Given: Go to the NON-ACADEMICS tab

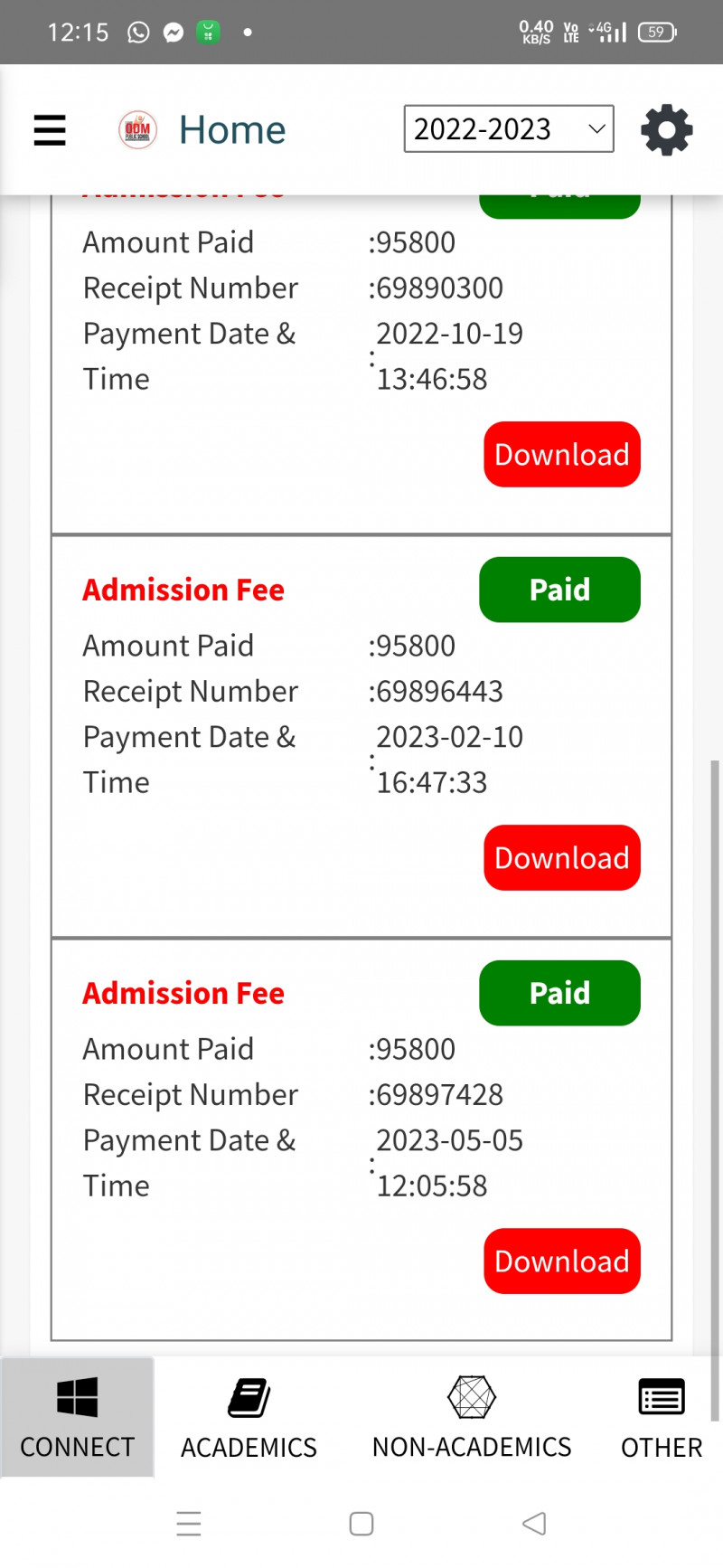Looking at the screenshot, I should [x=472, y=1417].
